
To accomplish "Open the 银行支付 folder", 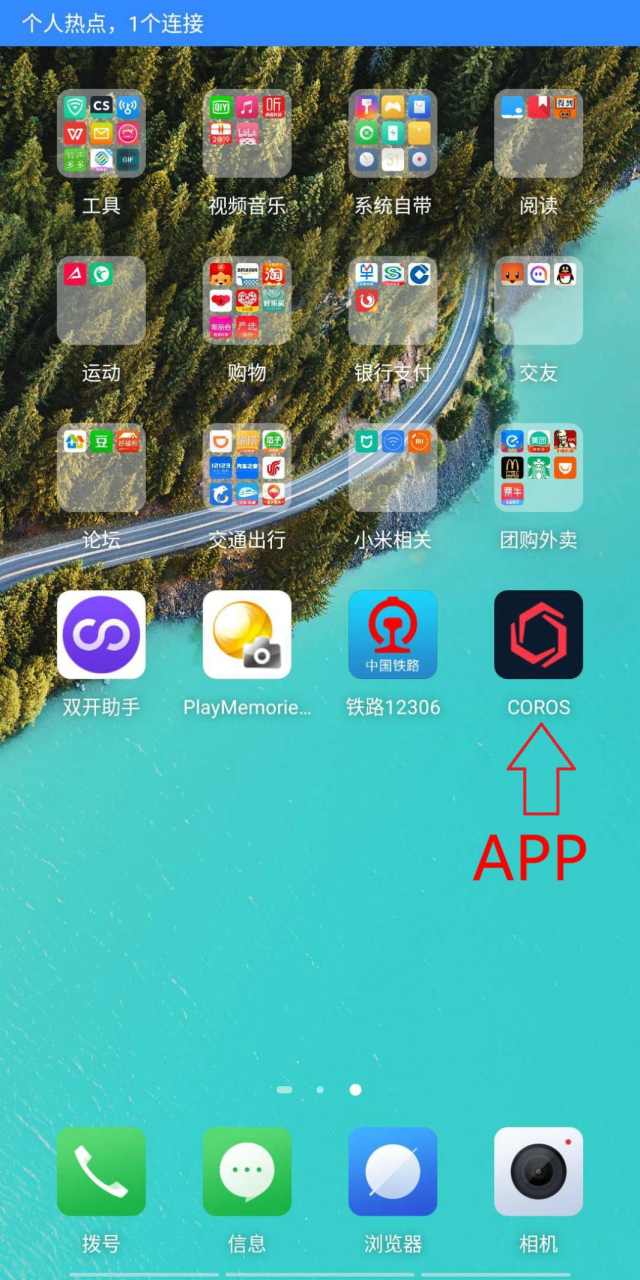I will pyautogui.click(x=393, y=301).
